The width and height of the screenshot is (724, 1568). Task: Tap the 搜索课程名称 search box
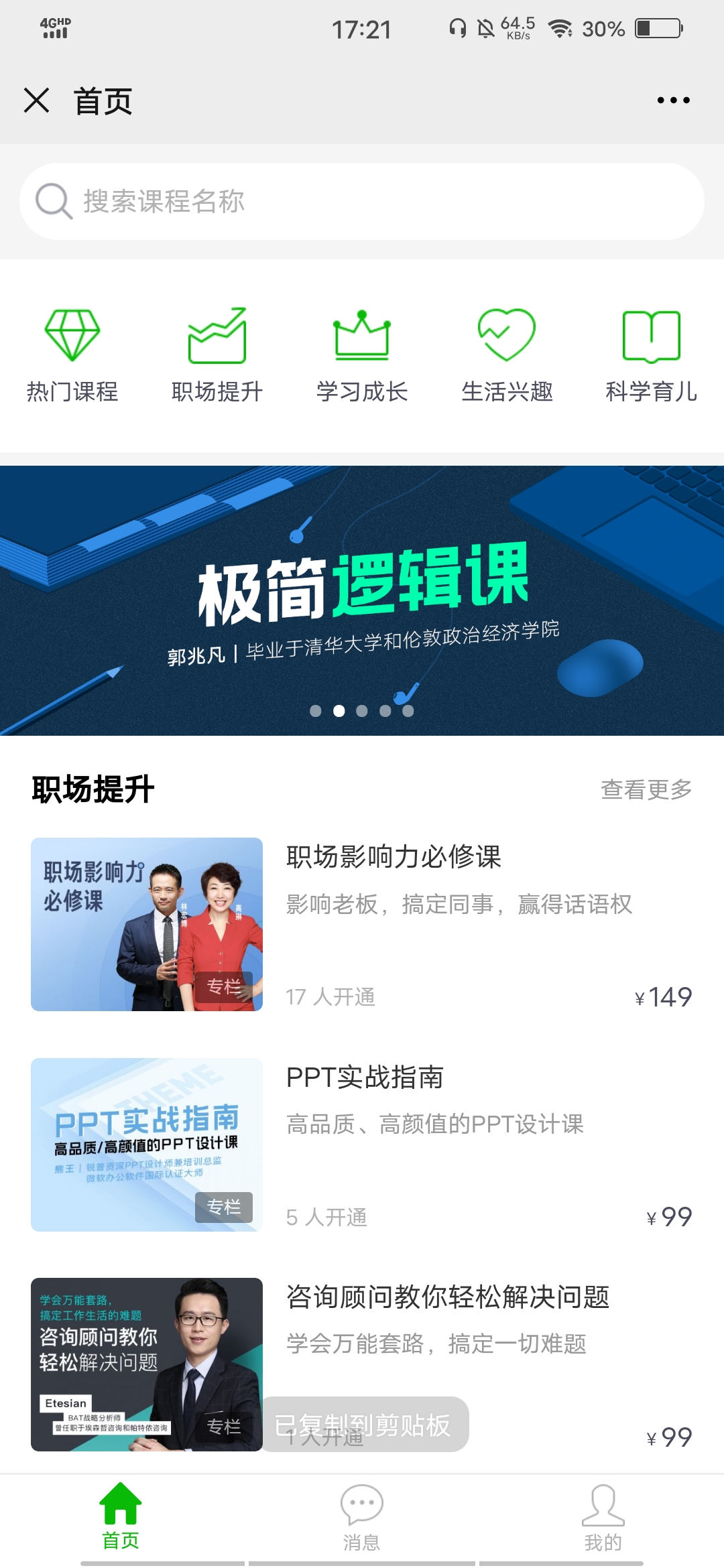(x=362, y=201)
